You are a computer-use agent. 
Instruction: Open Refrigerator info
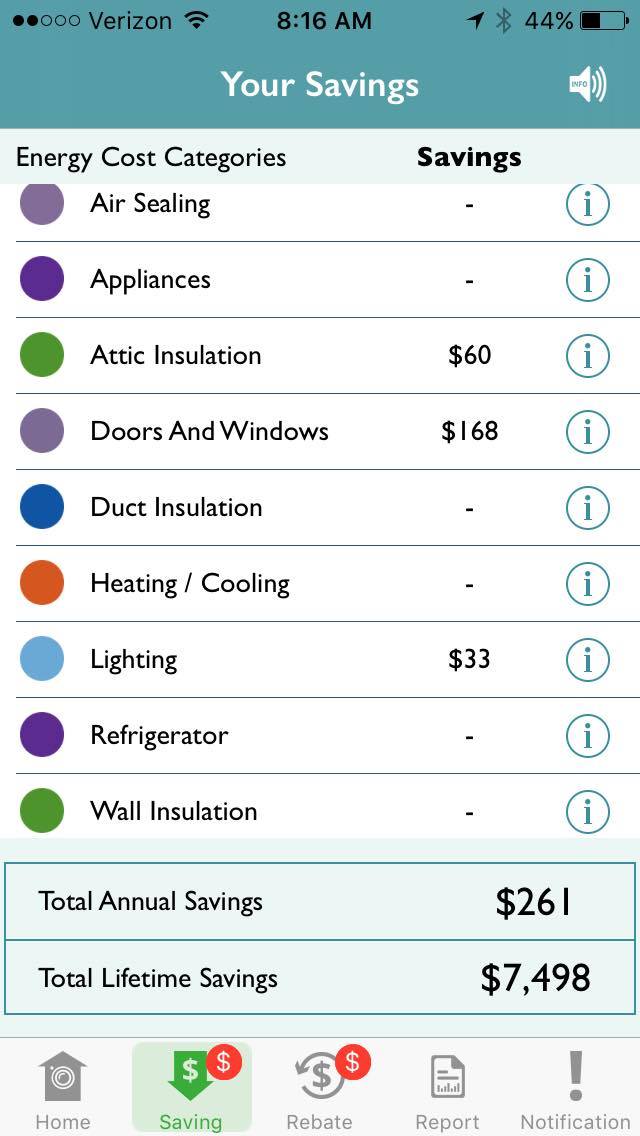tap(588, 736)
